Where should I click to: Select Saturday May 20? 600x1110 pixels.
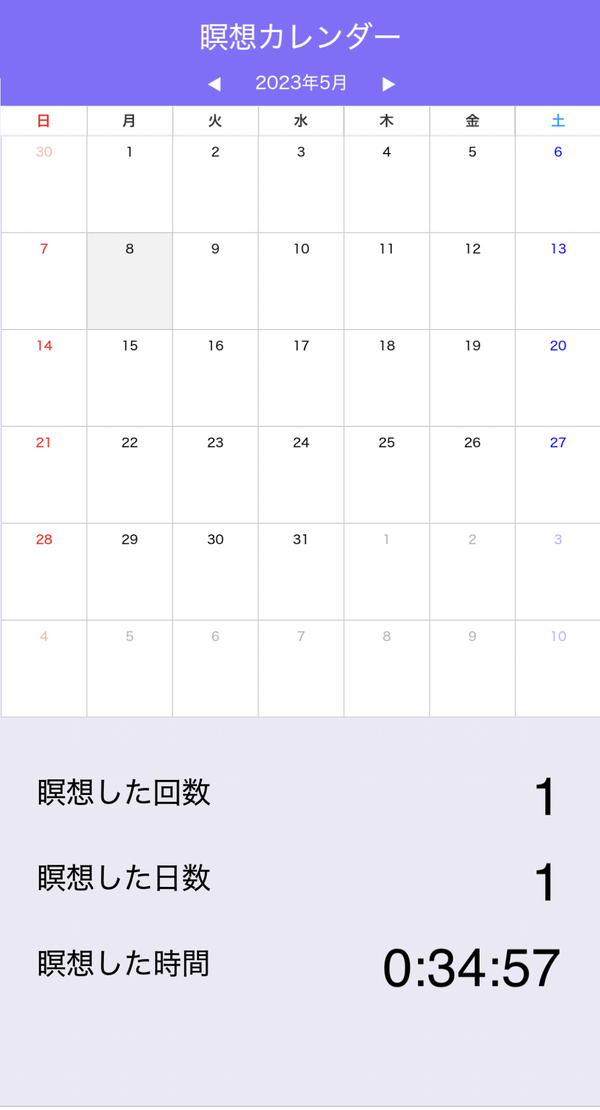[558, 378]
